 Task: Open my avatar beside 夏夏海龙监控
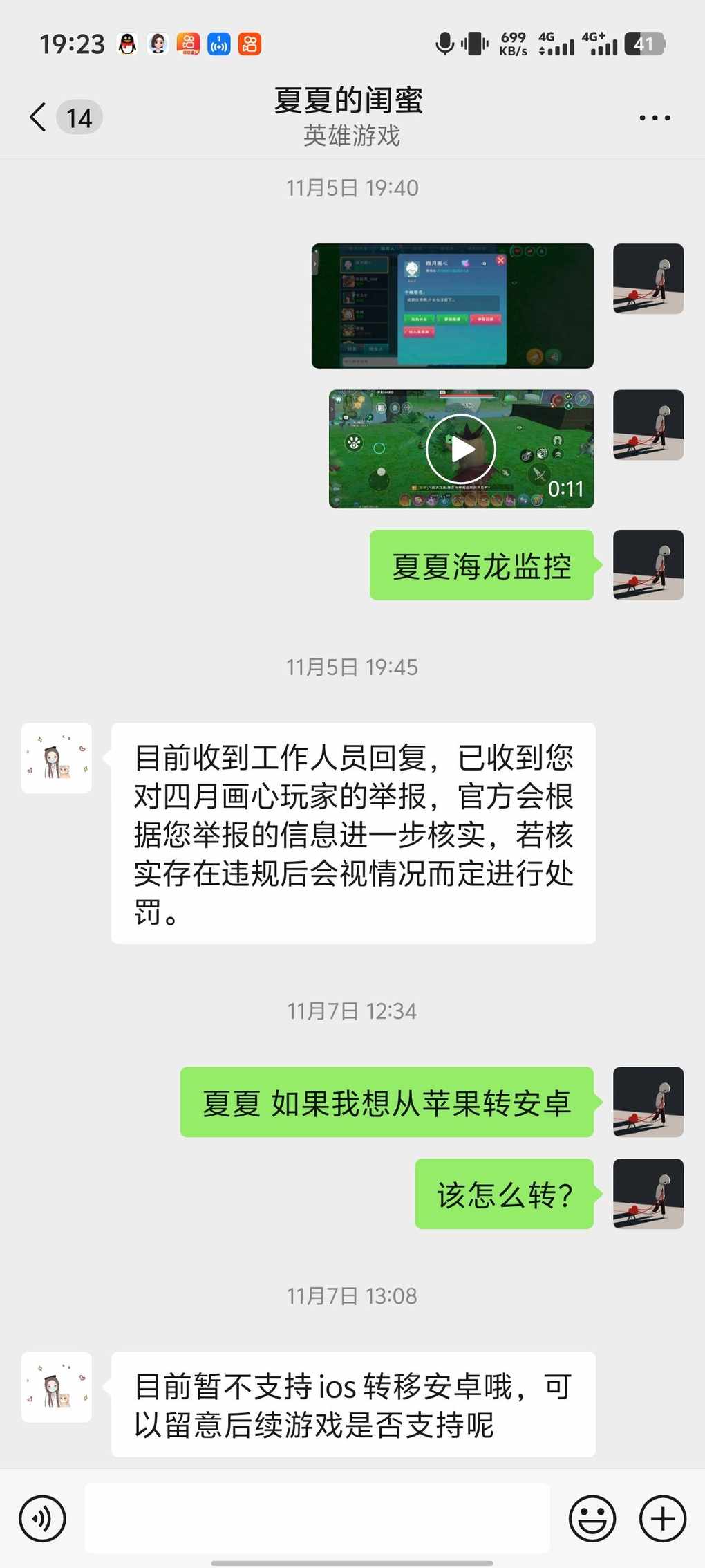[x=648, y=564]
